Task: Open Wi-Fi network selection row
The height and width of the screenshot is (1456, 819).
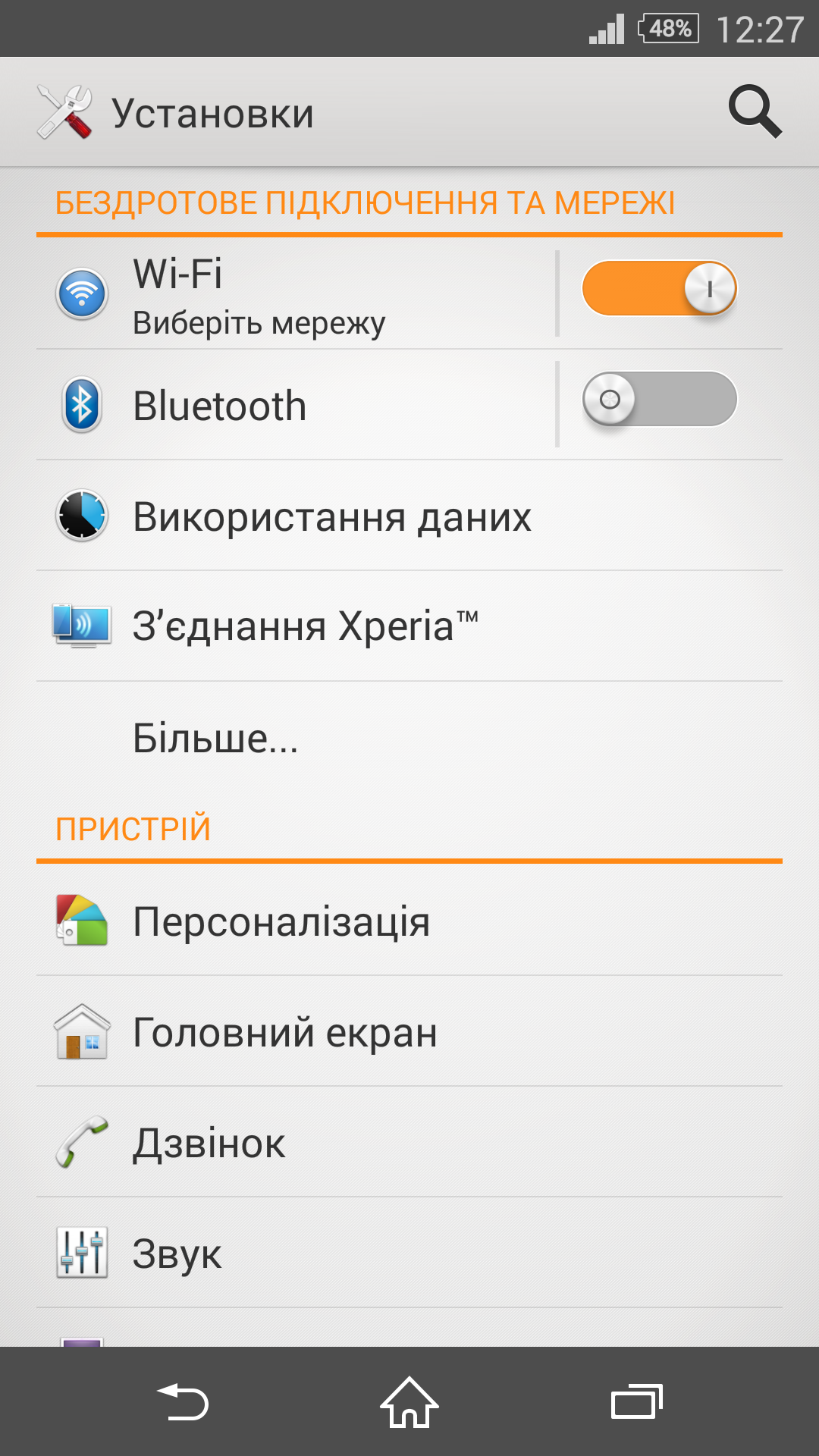Action: click(x=296, y=294)
